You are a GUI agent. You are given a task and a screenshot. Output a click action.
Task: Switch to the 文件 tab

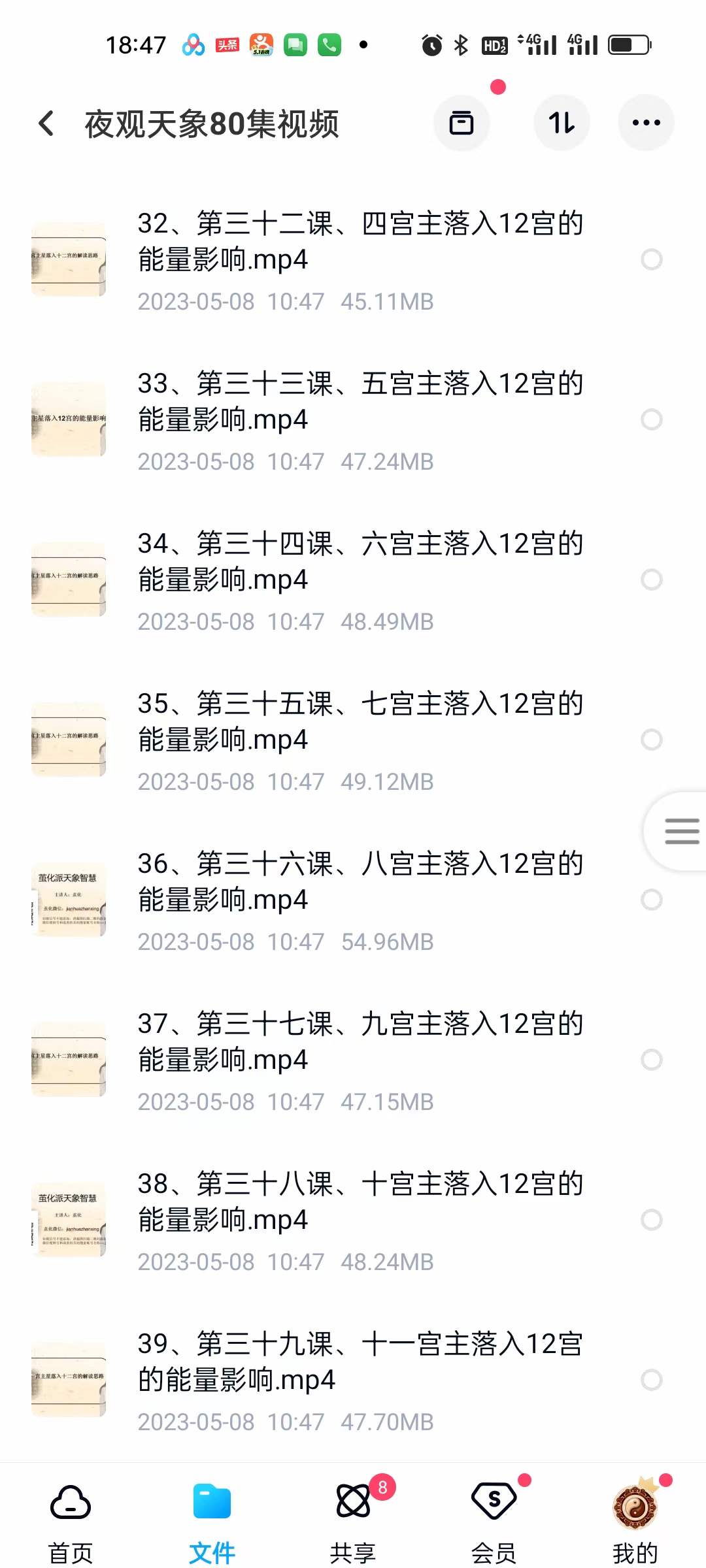(x=211, y=1516)
